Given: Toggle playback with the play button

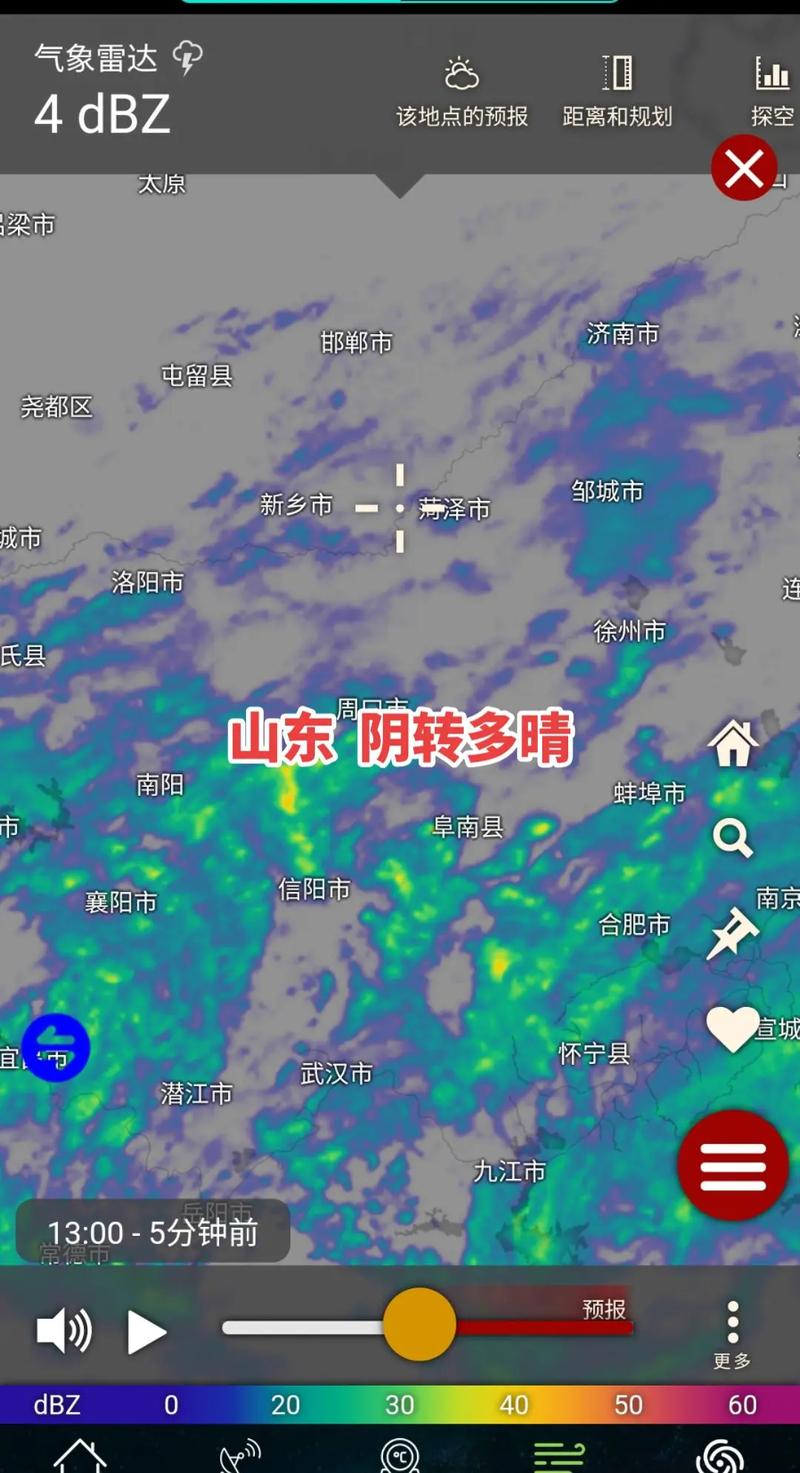Looking at the screenshot, I should point(148,1330).
